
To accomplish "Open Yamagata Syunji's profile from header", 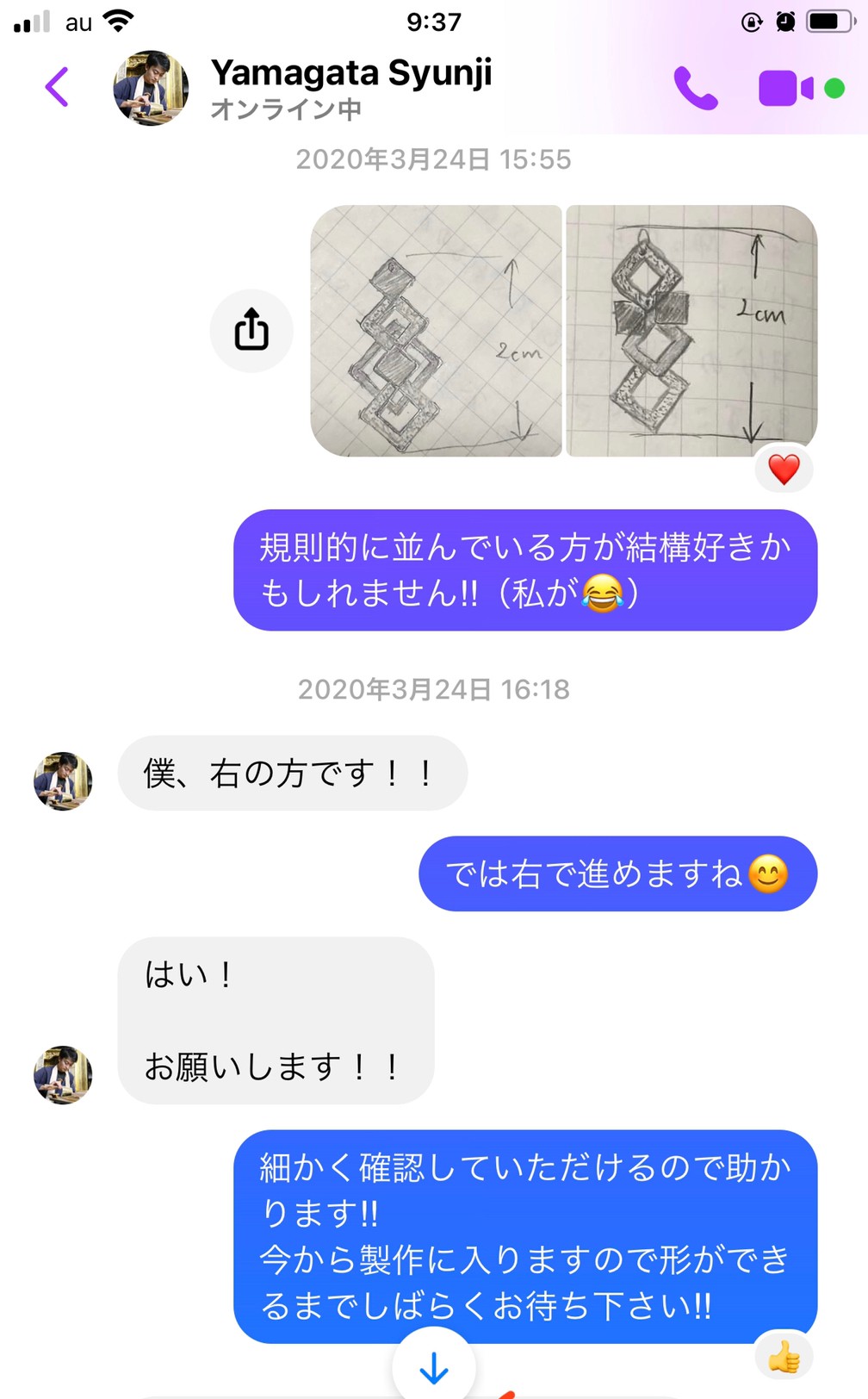I will pos(350,87).
